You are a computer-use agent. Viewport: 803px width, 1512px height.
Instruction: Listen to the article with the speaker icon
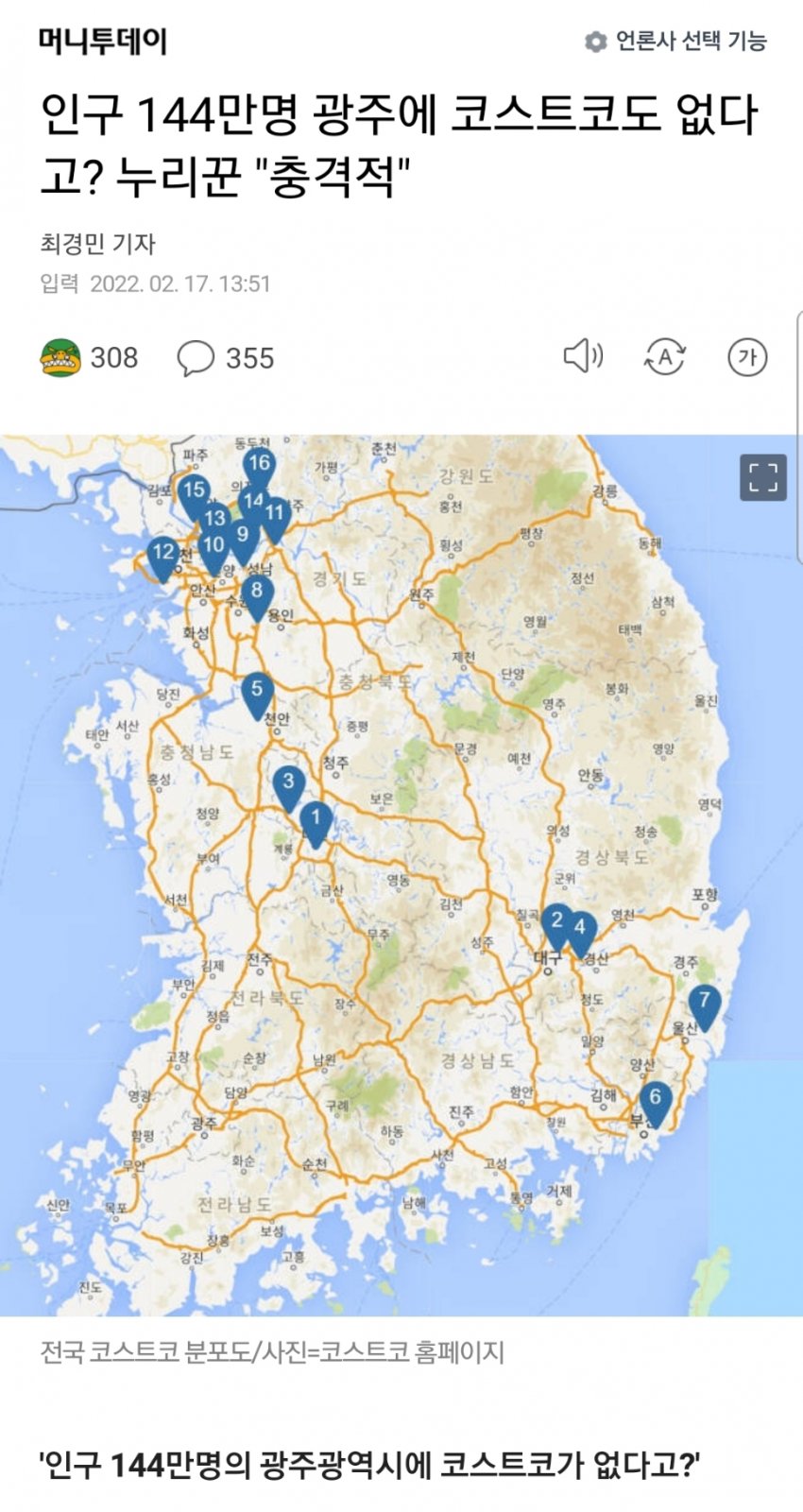(583, 356)
